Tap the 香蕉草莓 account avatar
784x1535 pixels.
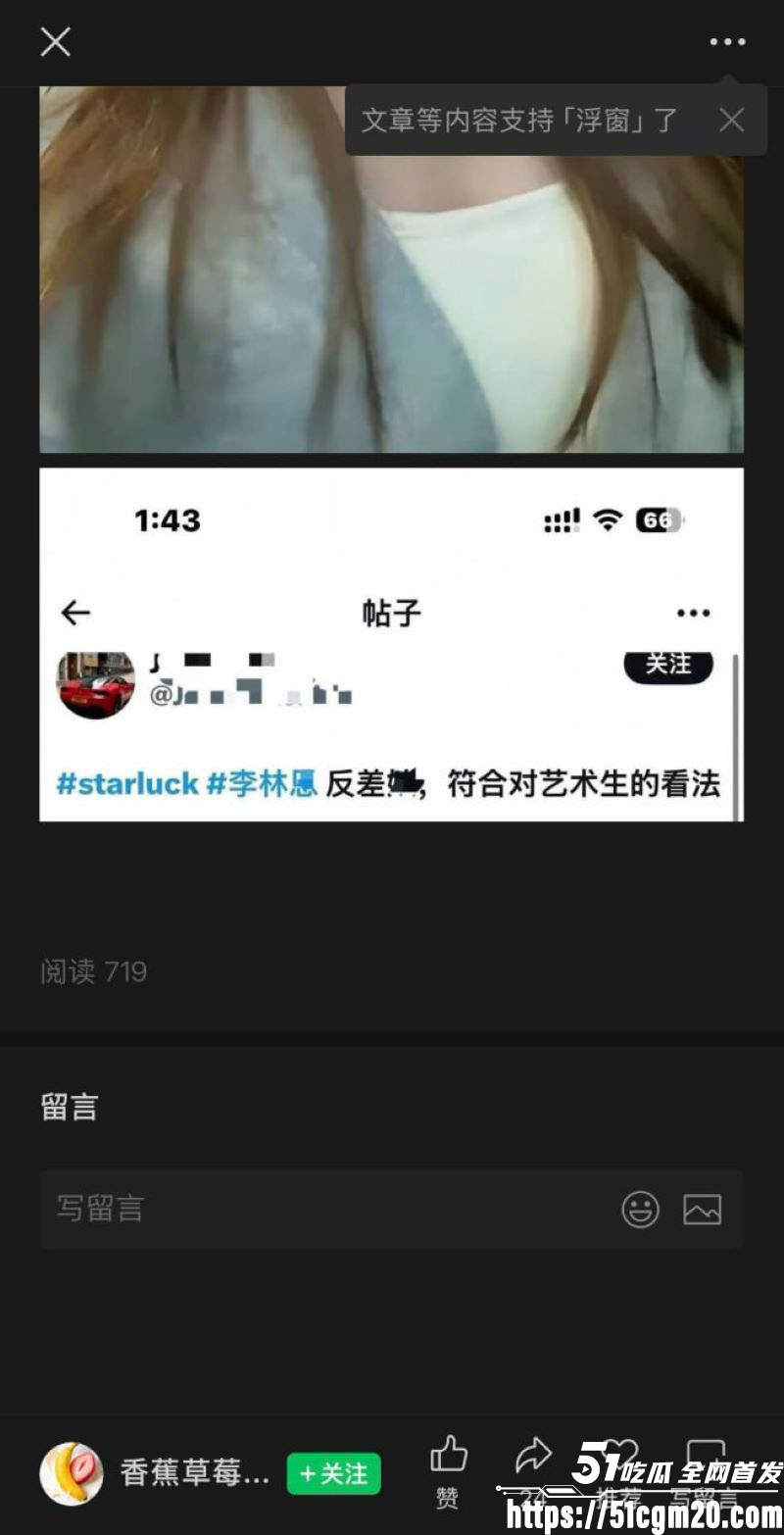tap(73, 1469)
